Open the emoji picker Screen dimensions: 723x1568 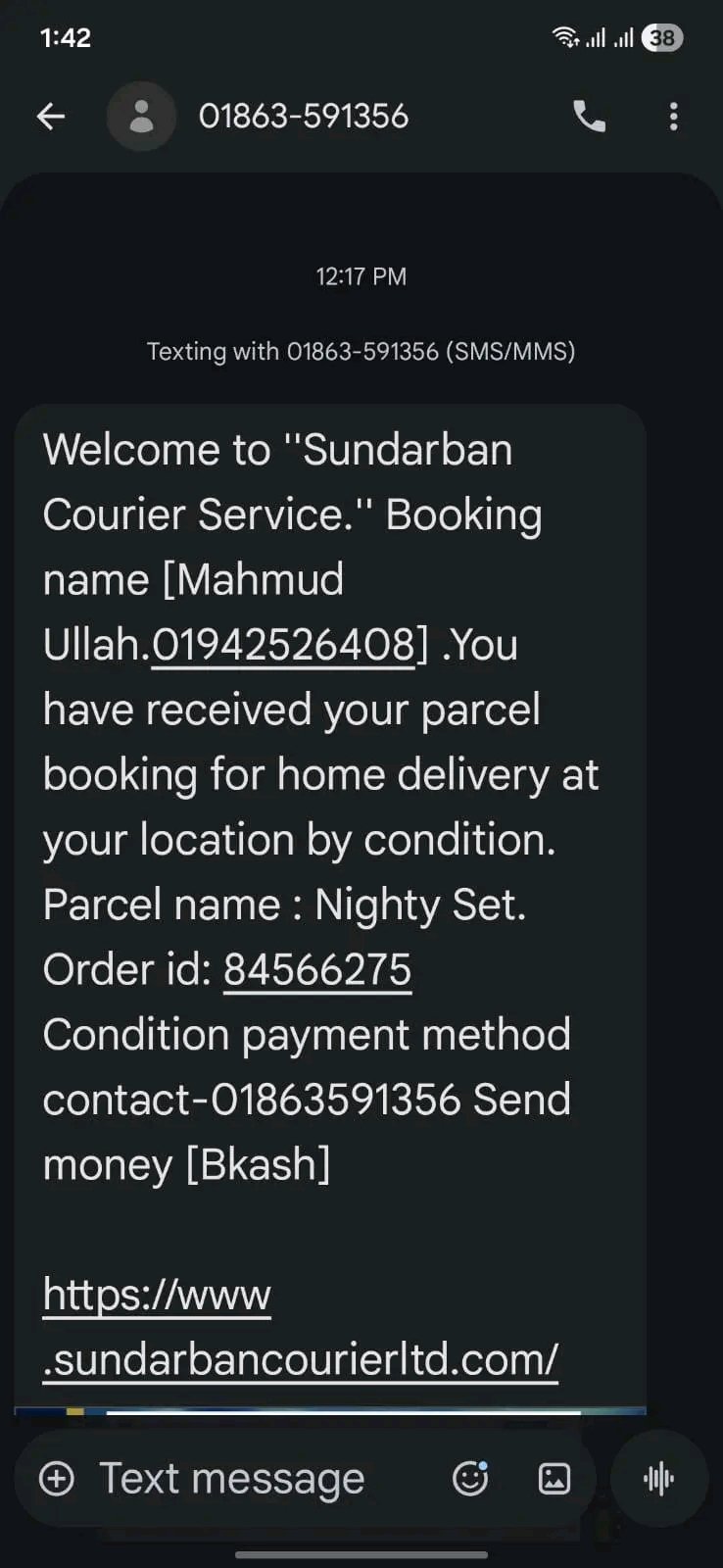[x=470, y=1478]
